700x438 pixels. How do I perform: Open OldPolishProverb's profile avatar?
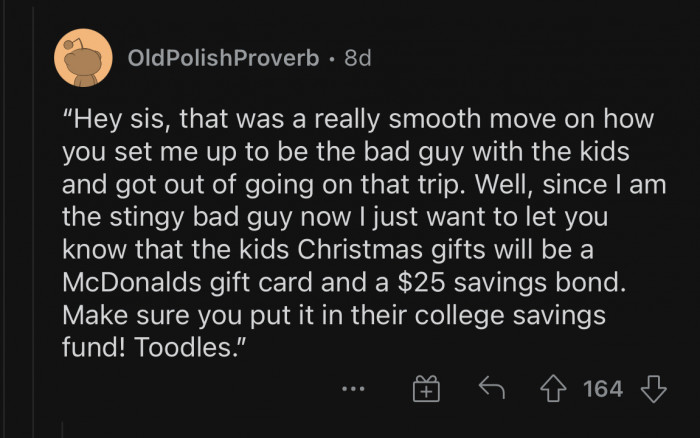pyautogui.click(x=82, y=58)
